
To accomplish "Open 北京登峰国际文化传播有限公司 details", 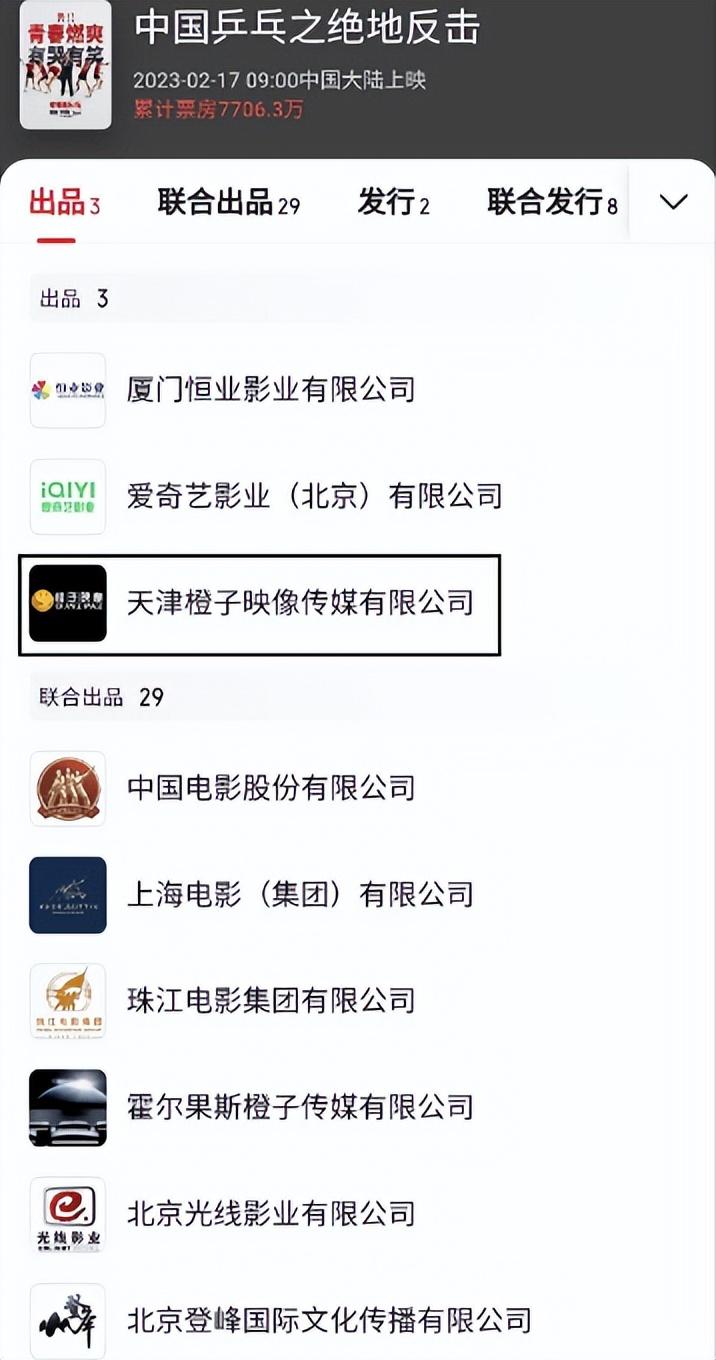I will [328, 1320].
